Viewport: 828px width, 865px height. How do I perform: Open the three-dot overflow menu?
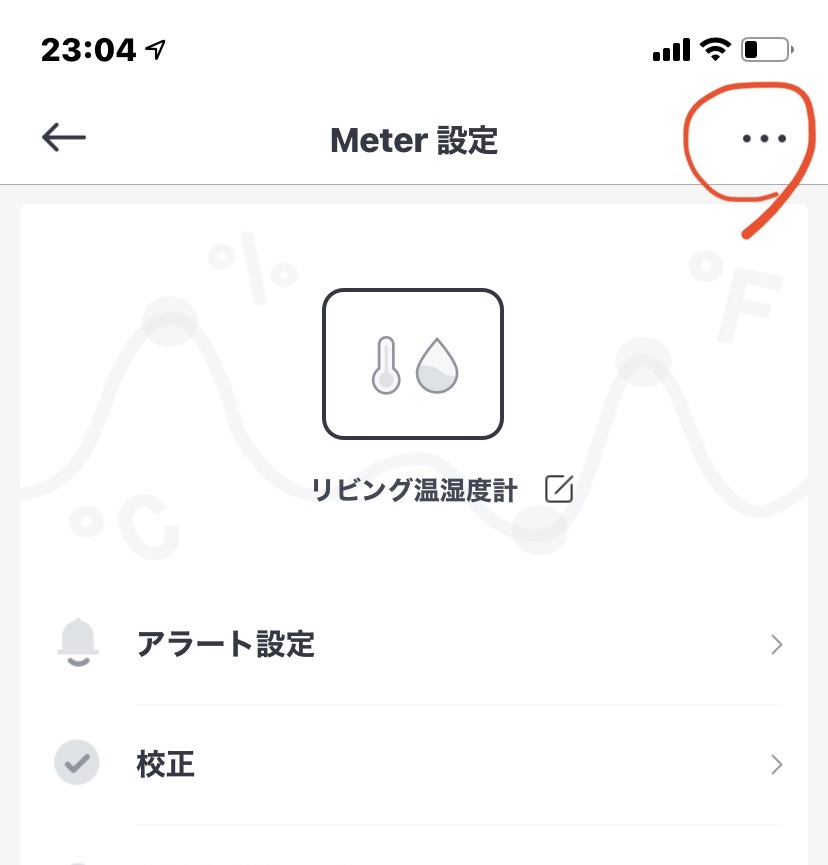764,138
